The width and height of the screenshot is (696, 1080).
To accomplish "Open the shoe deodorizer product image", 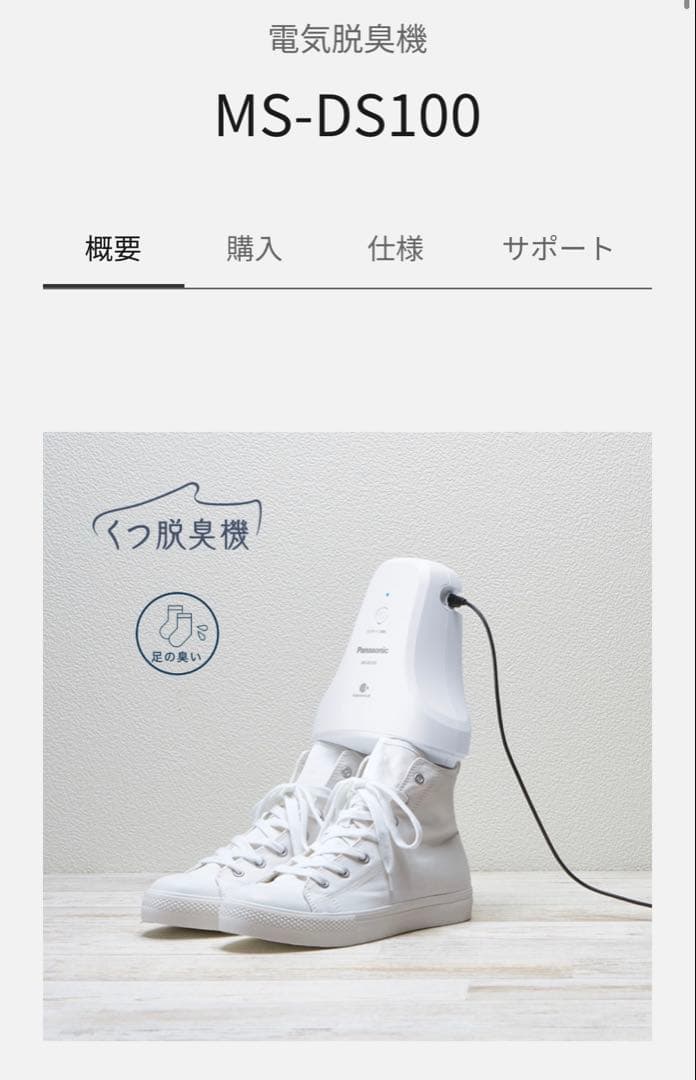I will pos(347,735).
